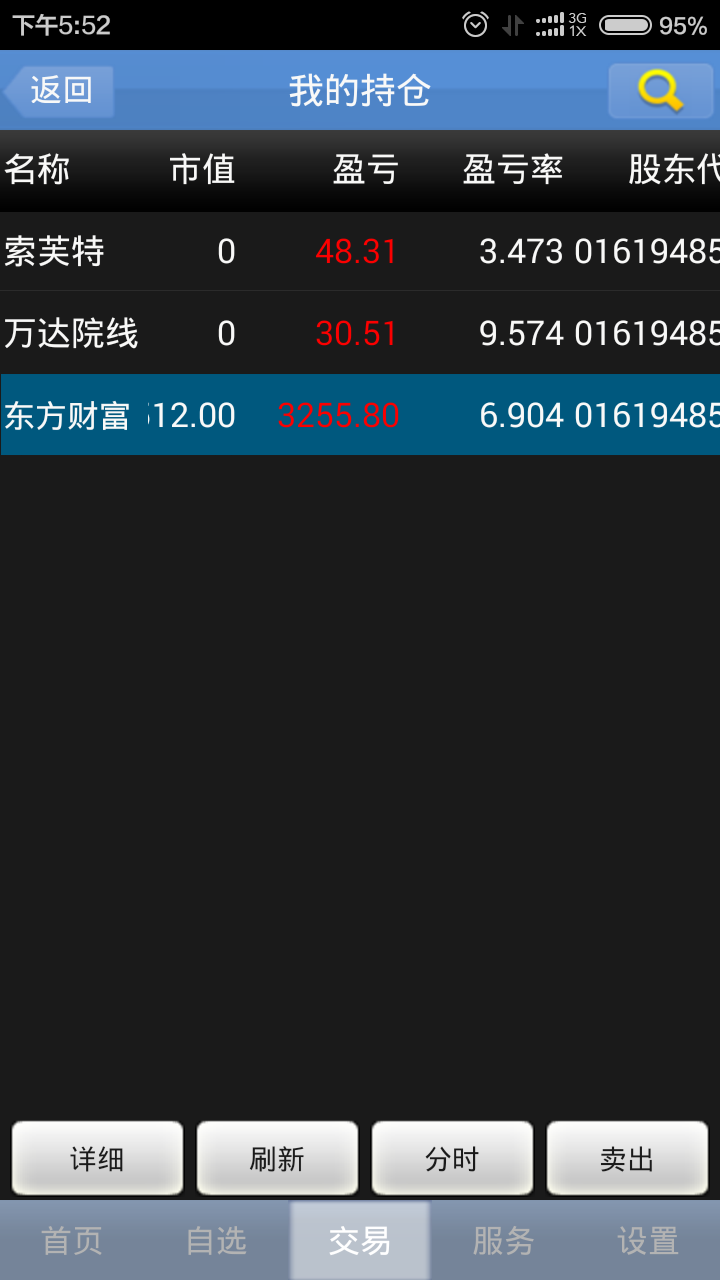Tap 详细 to view position details
The width and height of the screenshot is (720, 1280).
click(97, 1158)
